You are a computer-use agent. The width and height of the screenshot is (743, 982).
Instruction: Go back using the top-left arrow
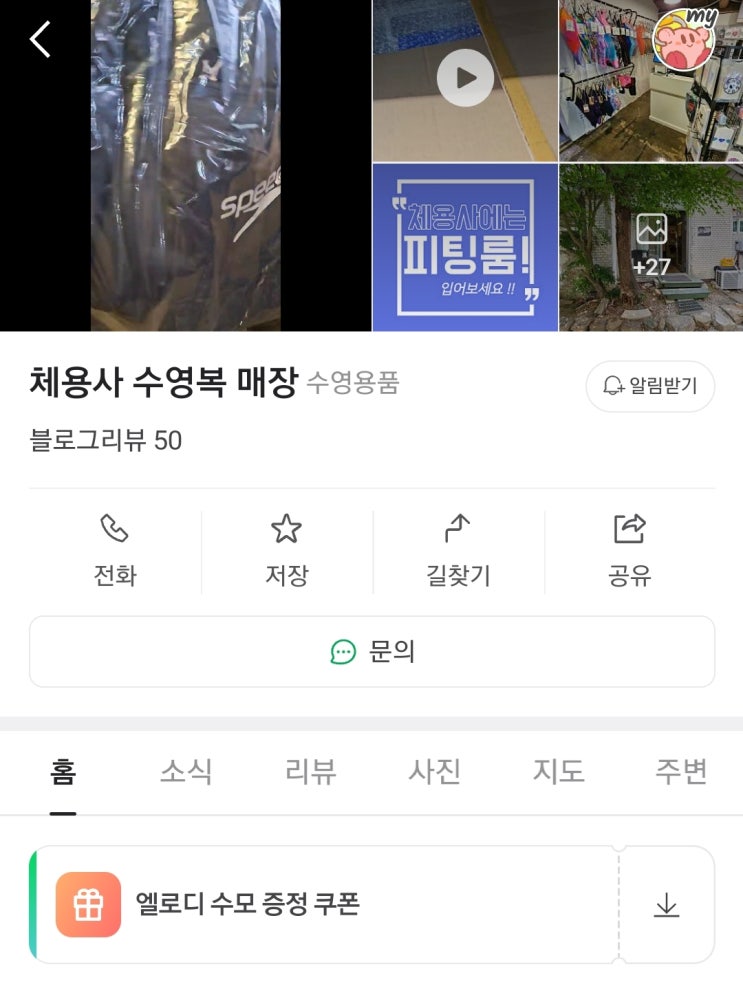(40, 40)
